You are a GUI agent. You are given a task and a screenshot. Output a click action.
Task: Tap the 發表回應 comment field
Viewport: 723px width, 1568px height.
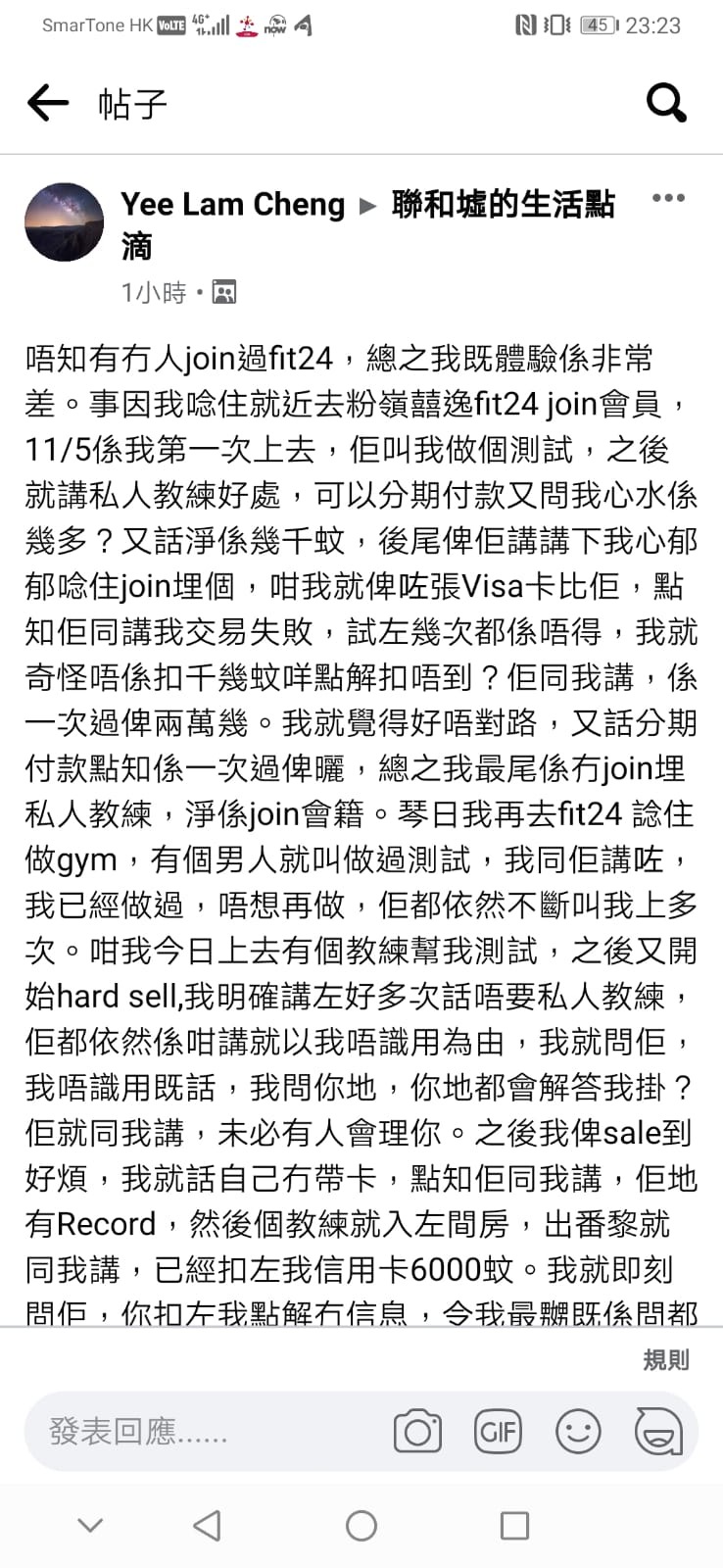pyautogui.click(x=206, y=1432)
